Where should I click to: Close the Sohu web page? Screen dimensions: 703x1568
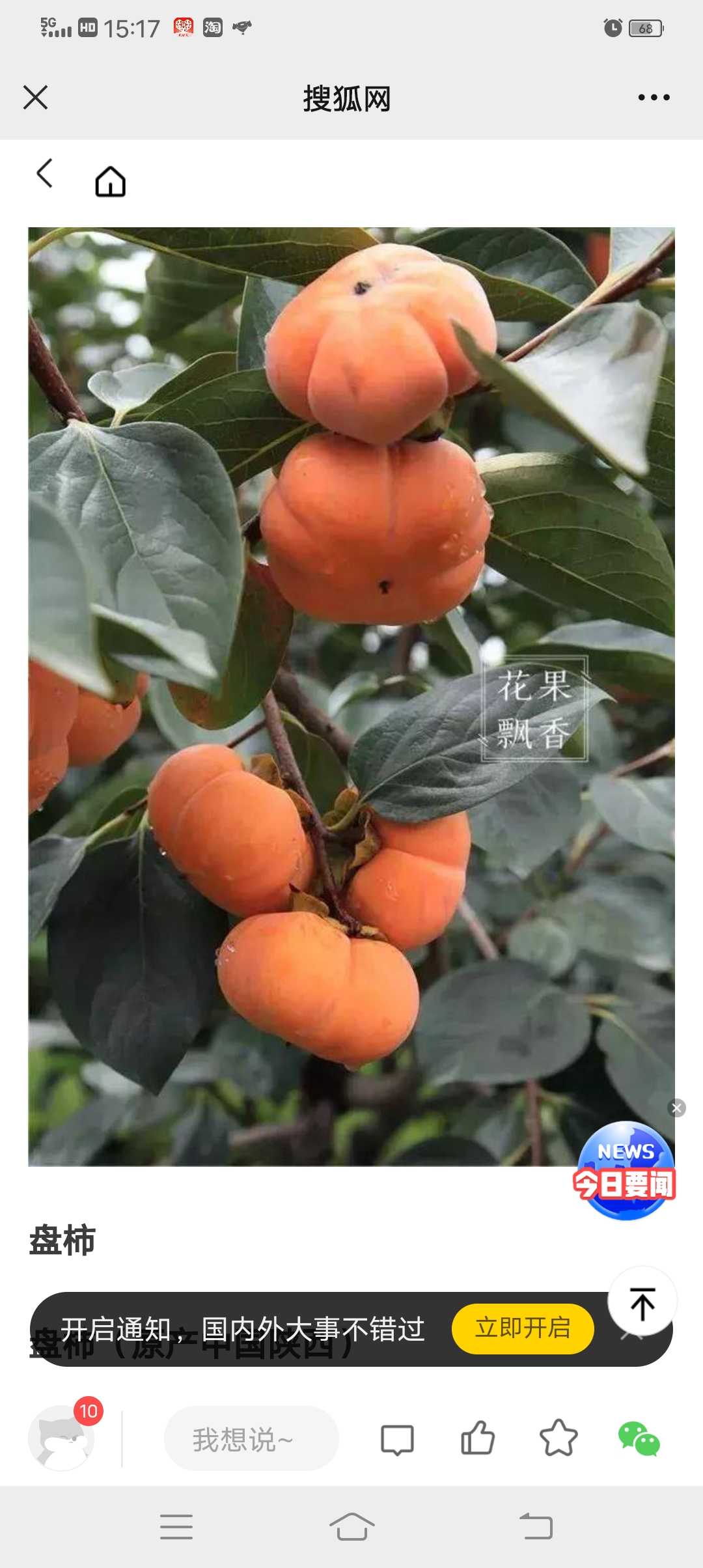click(x=35, y=98)
